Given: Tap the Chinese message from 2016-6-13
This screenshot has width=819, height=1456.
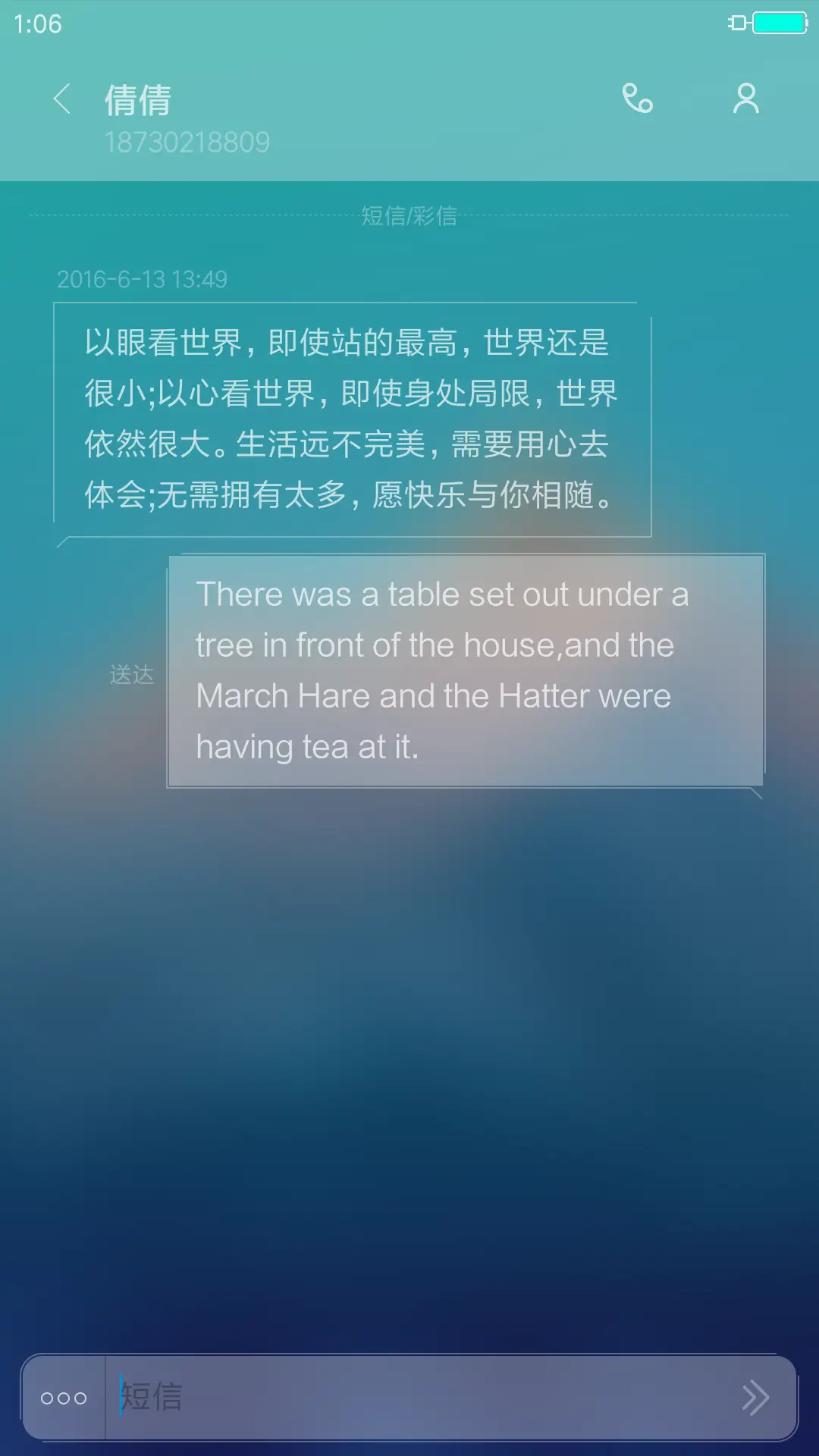Looking at the screenshot, I should tap(352, 419).
